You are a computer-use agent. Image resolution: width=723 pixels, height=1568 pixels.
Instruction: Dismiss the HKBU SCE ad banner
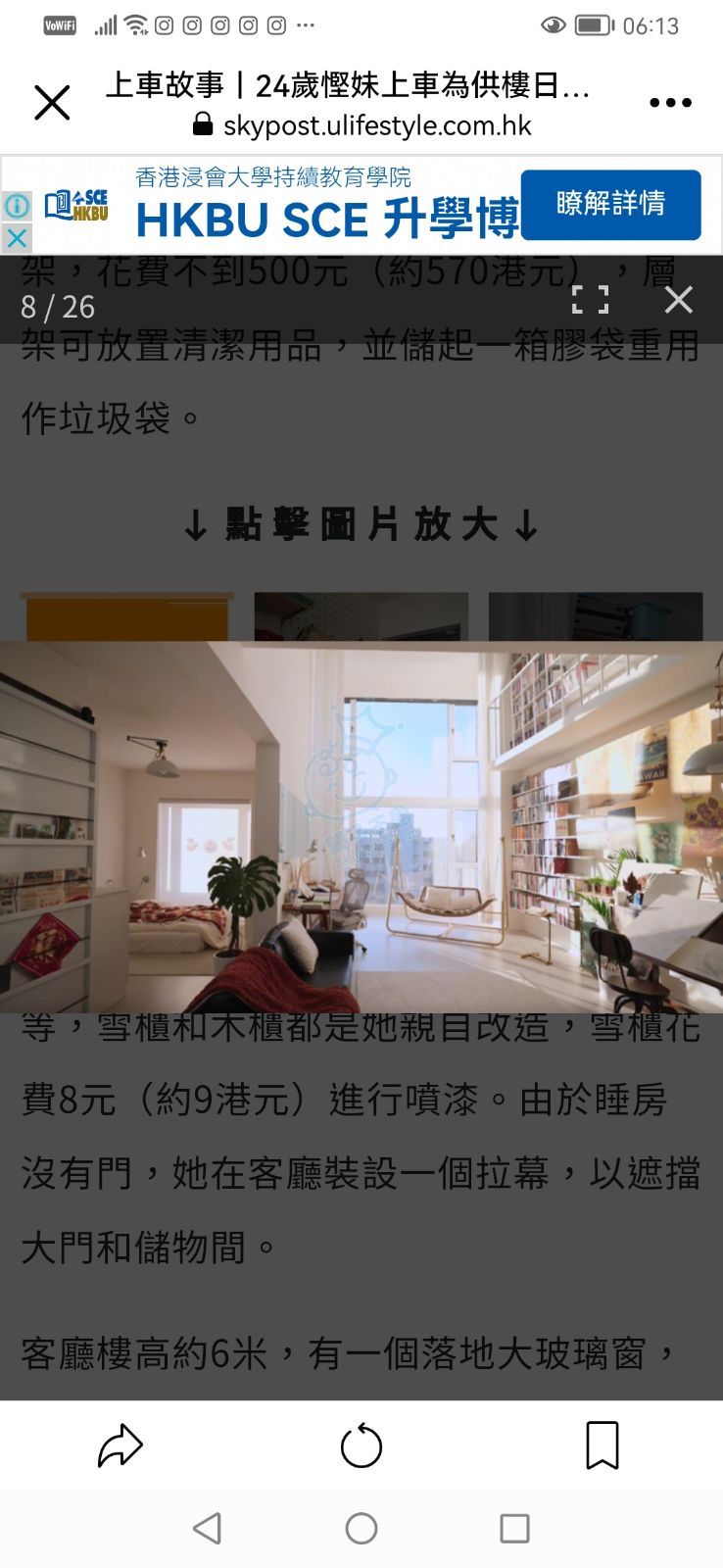[17, 237]
